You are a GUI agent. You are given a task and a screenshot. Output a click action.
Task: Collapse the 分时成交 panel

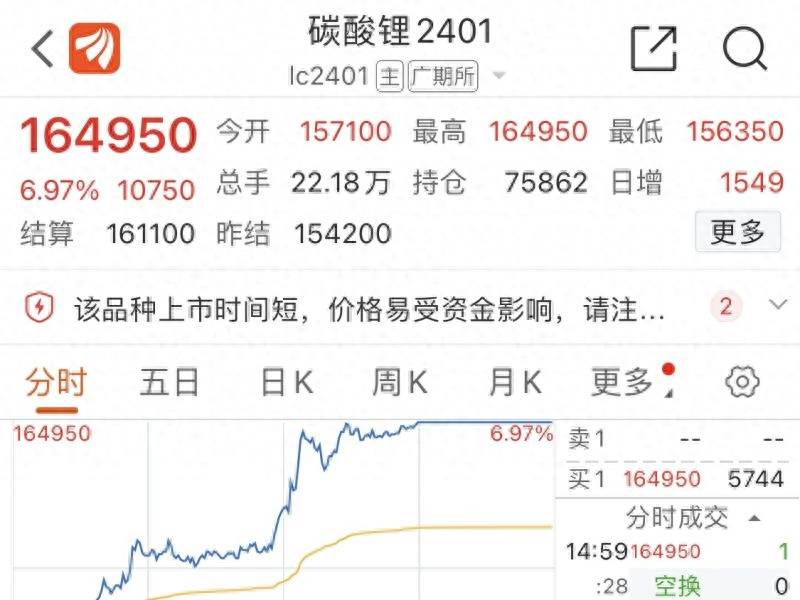coord(754,518)
